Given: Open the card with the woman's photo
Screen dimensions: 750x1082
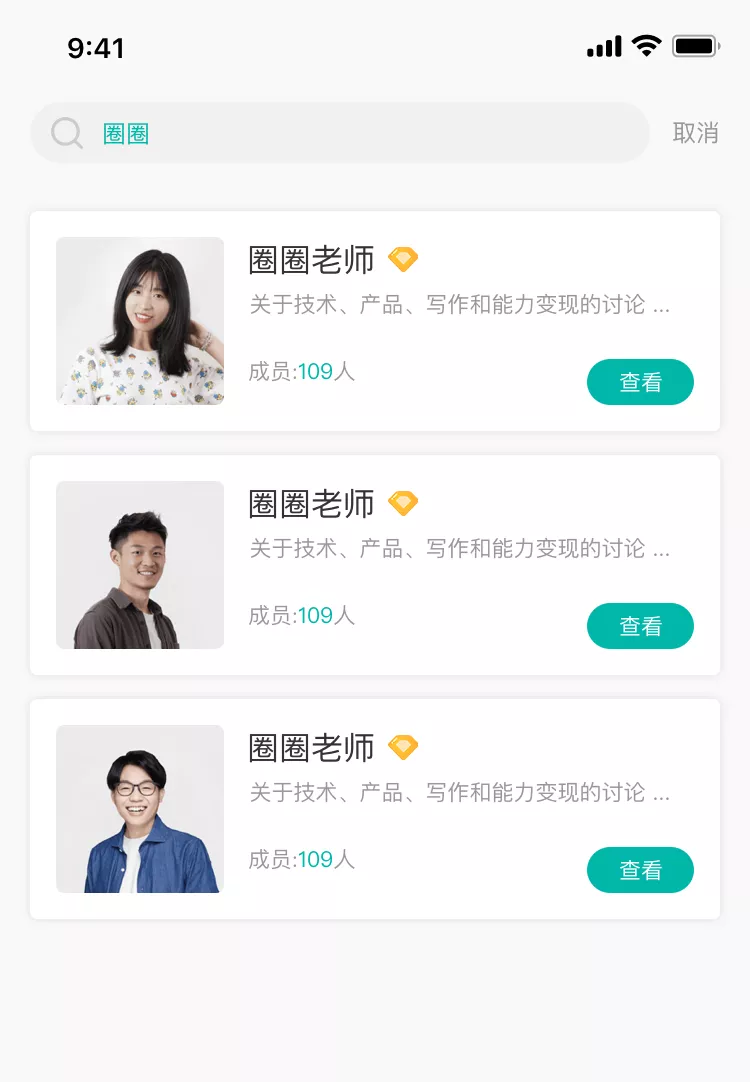Looking at the screenshot, I should (x=140, y=321).
